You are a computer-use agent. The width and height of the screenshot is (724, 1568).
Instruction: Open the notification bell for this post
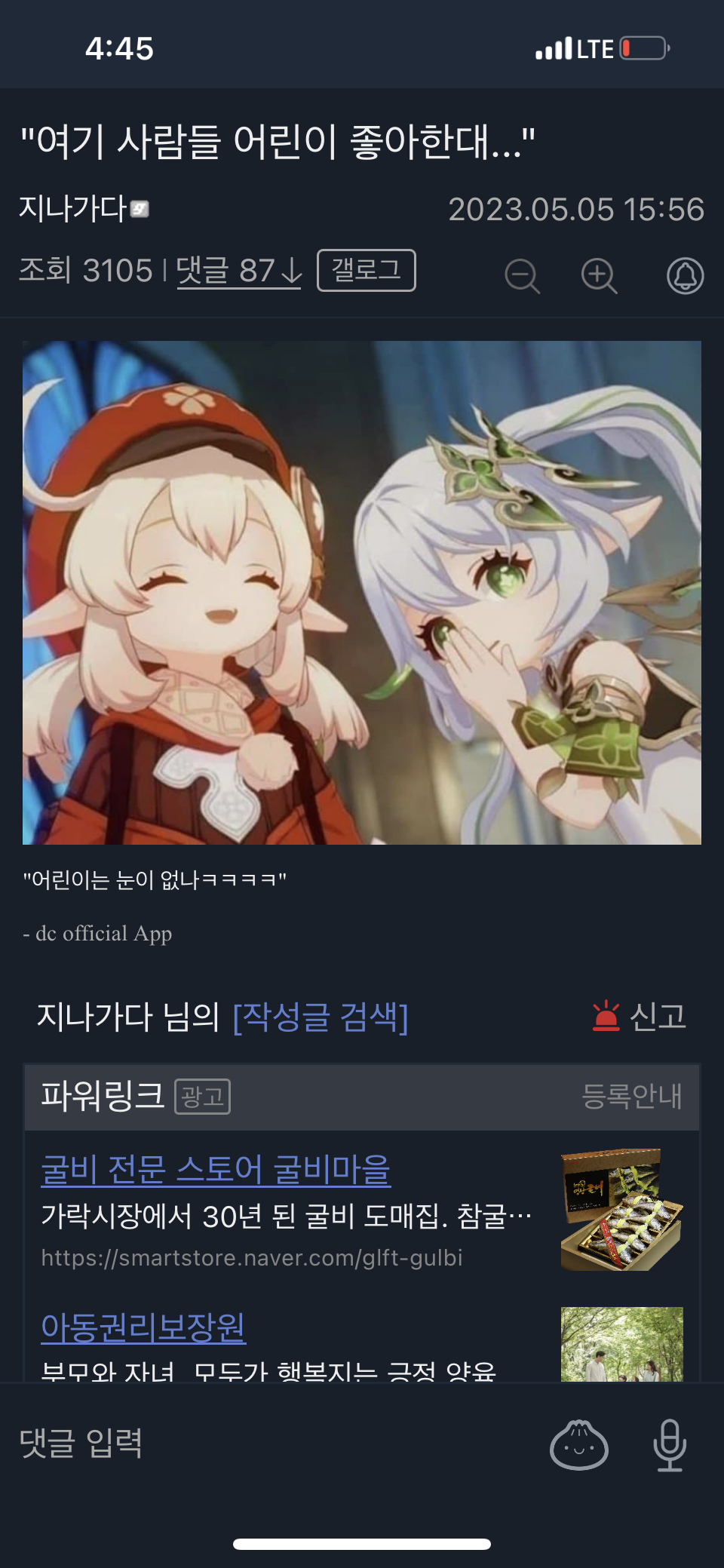coord(685,275)
